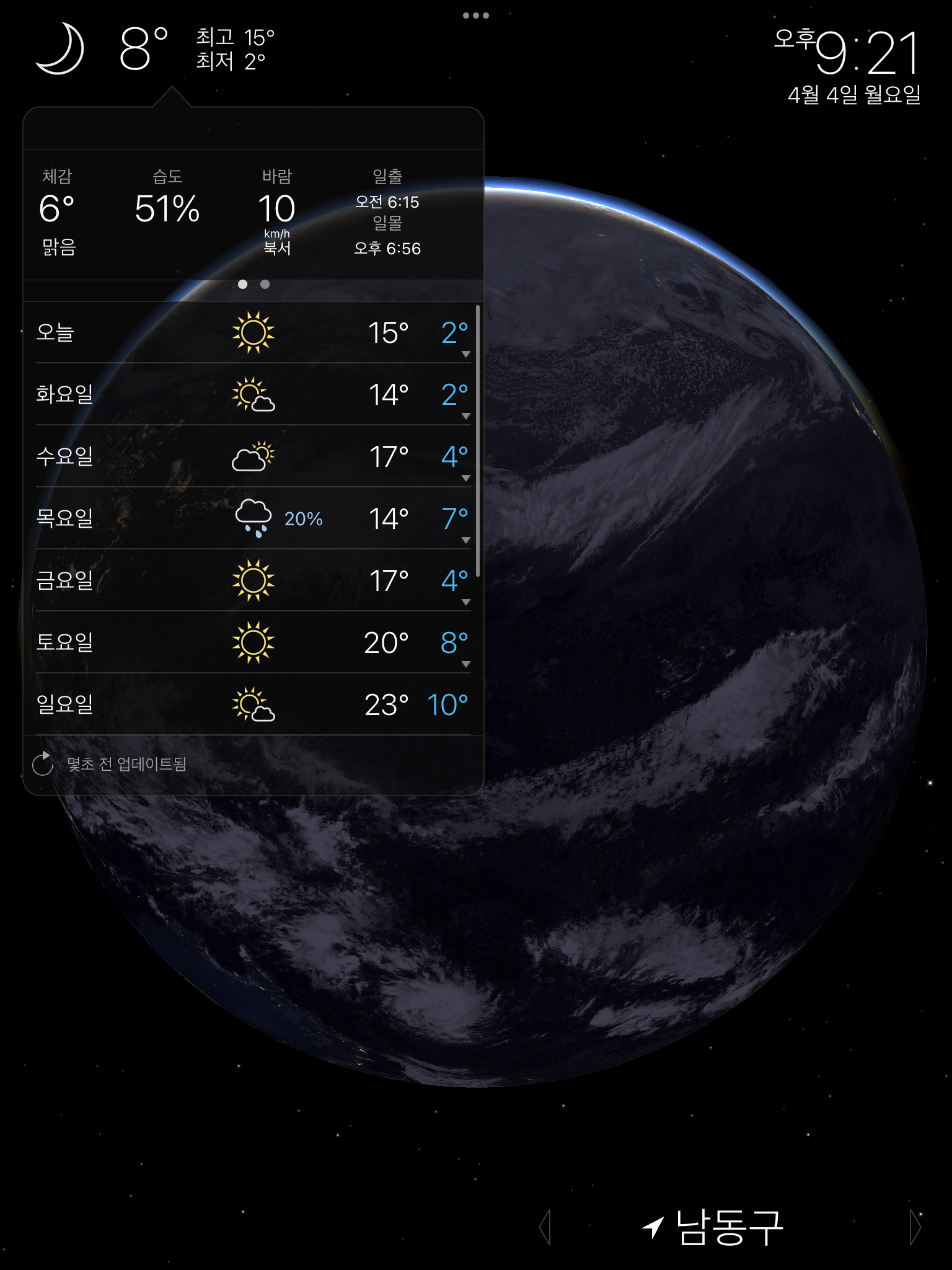
Task: Go to the previous location
Action: (x=545, y=1227)
